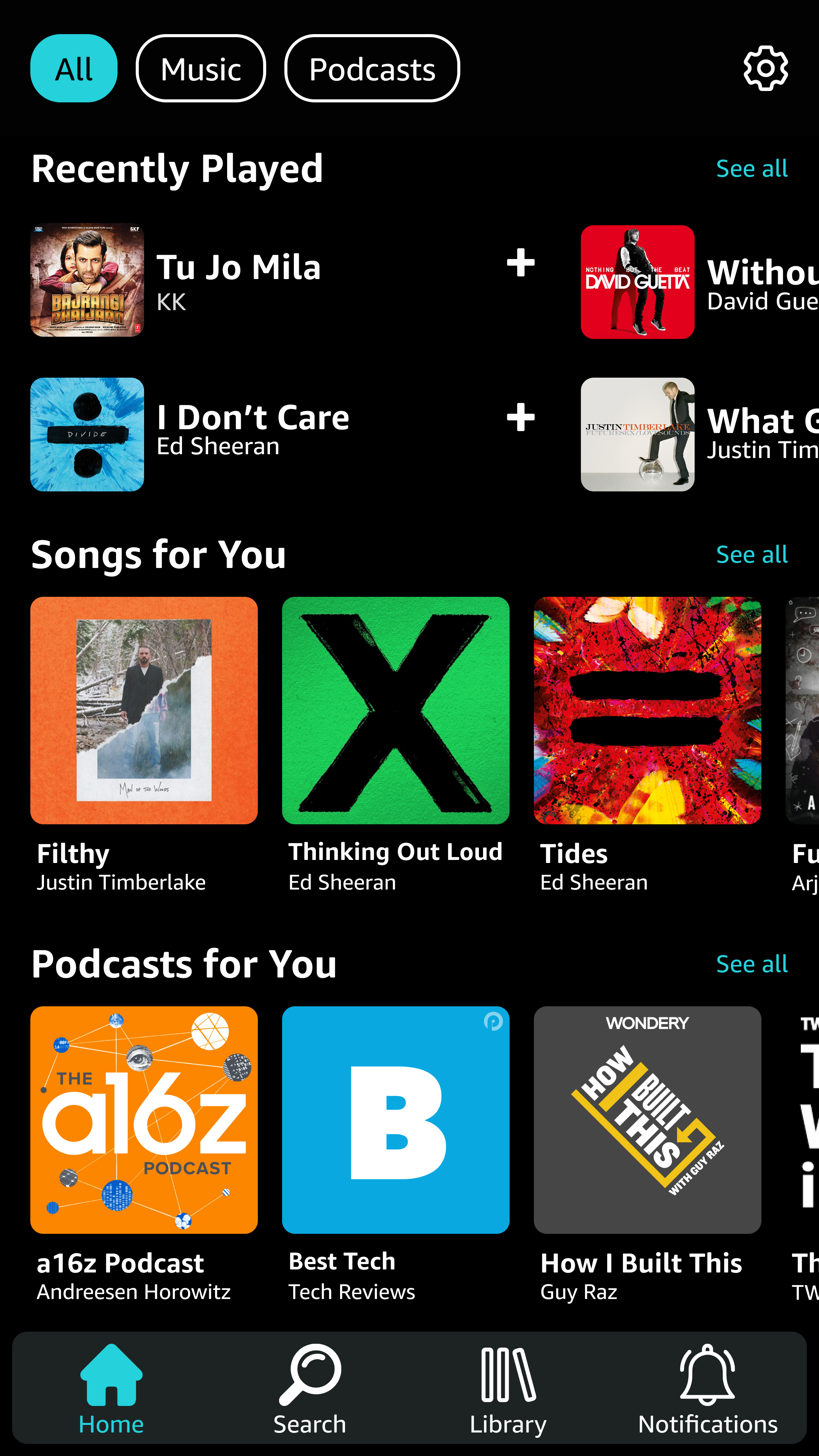Screen dimensions: 819x1456
Task: Add Tu Jo Mila with plus icon
Action: (521, 263)
